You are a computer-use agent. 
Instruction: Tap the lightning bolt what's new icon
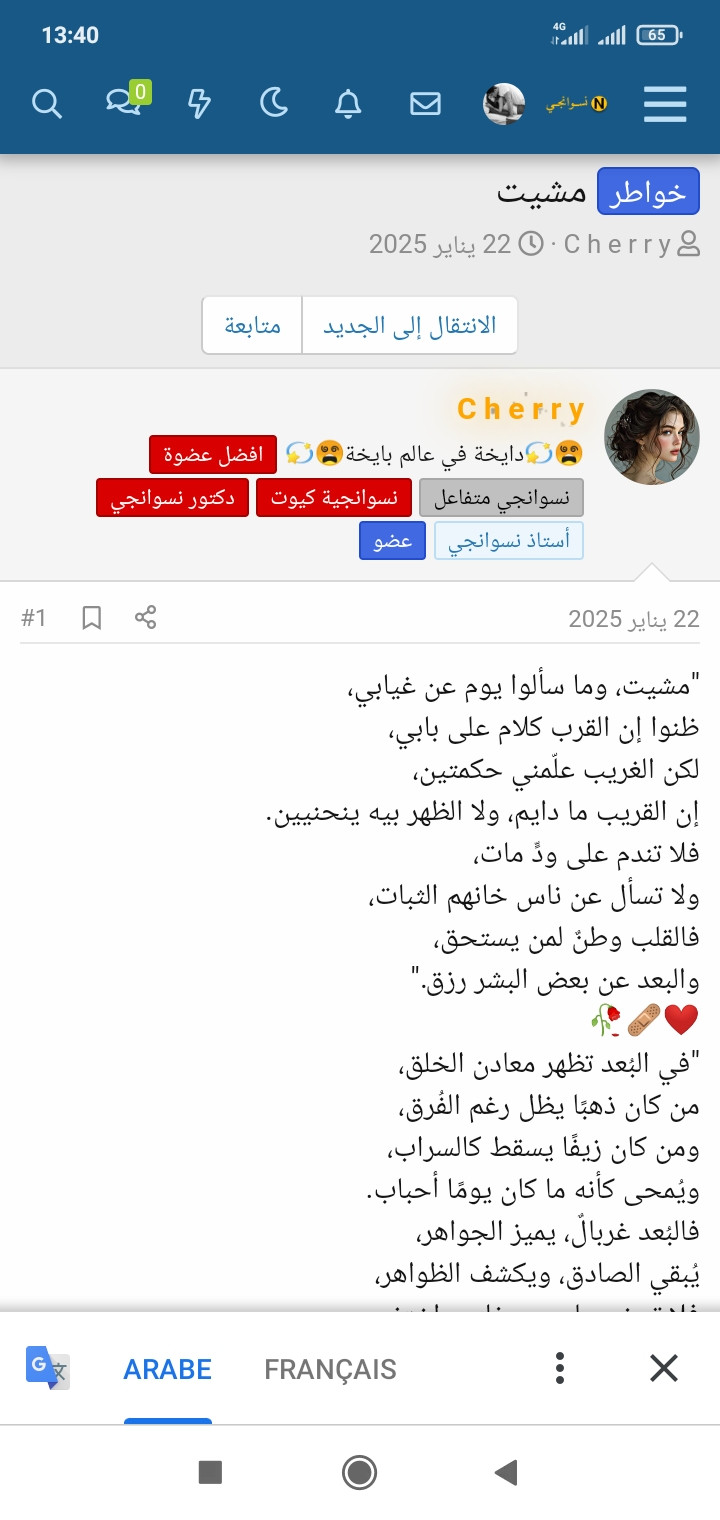coord(200,103)
